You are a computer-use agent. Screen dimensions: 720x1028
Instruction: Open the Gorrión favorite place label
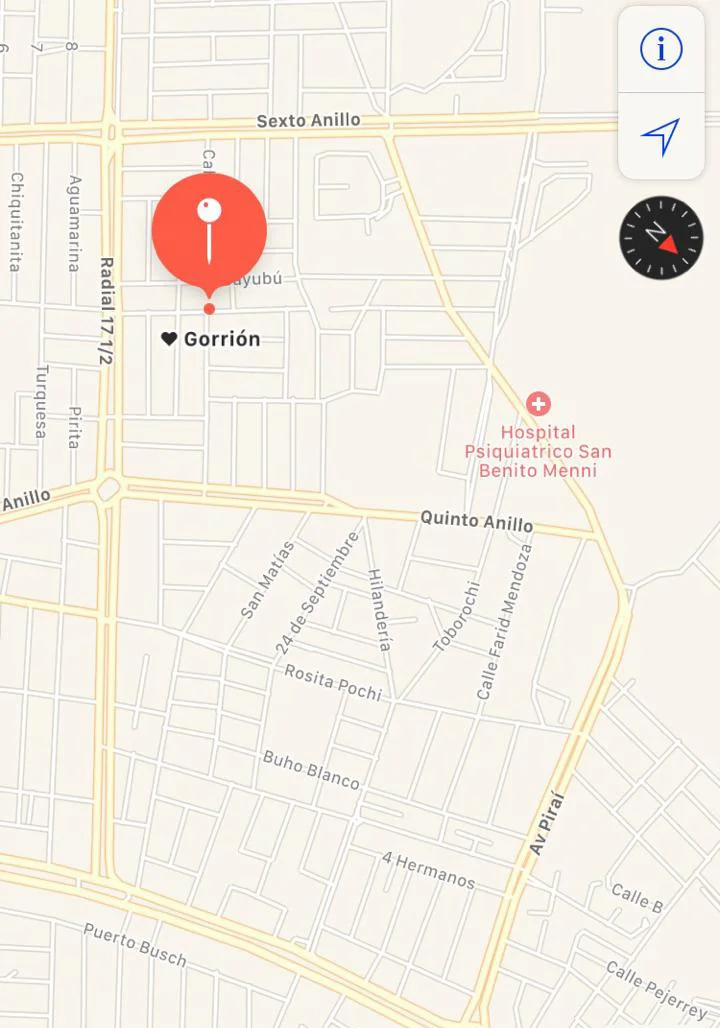pyautogui.click(x=211, y=340)
